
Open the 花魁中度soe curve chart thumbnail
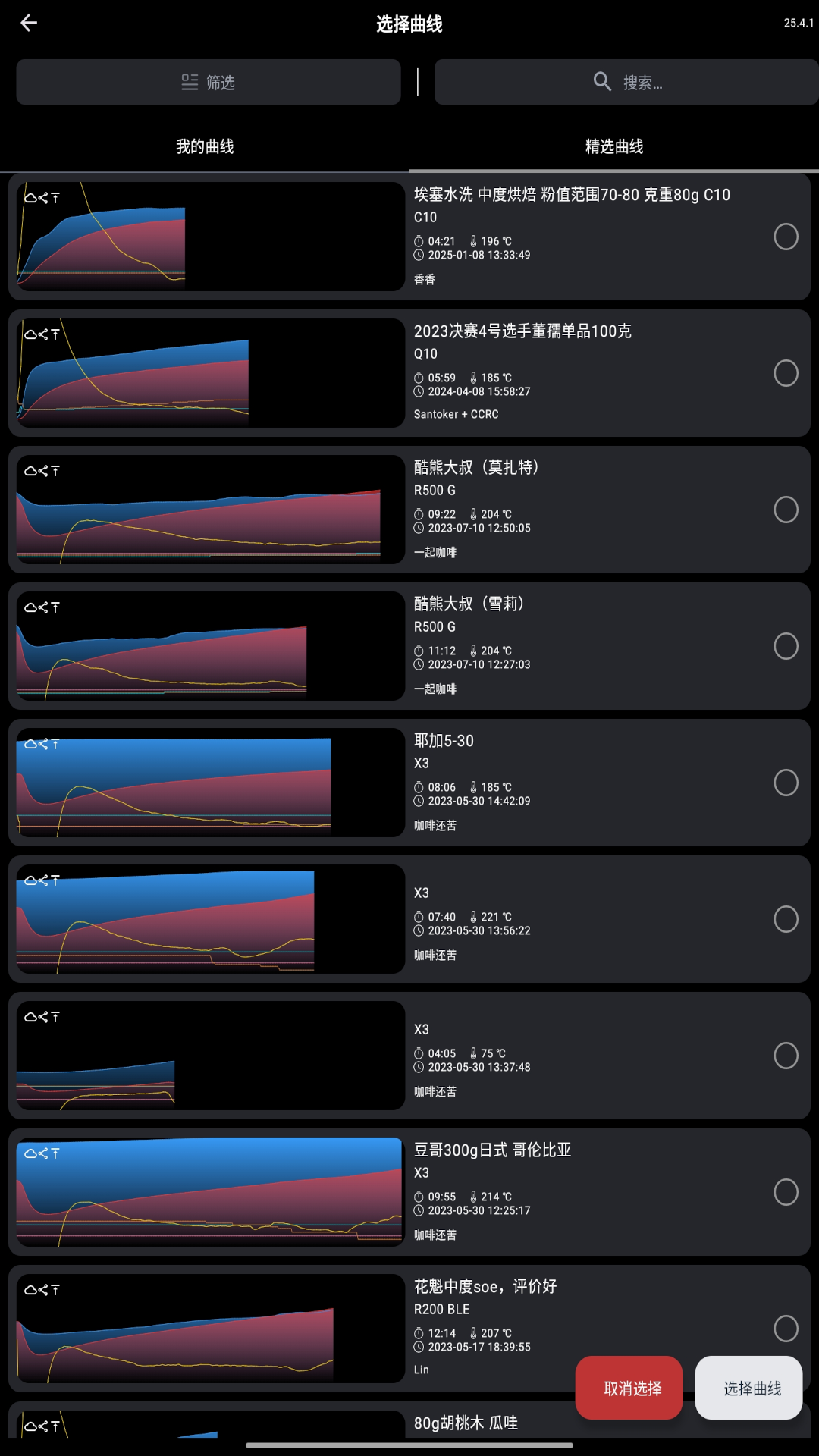[210, 1329]
